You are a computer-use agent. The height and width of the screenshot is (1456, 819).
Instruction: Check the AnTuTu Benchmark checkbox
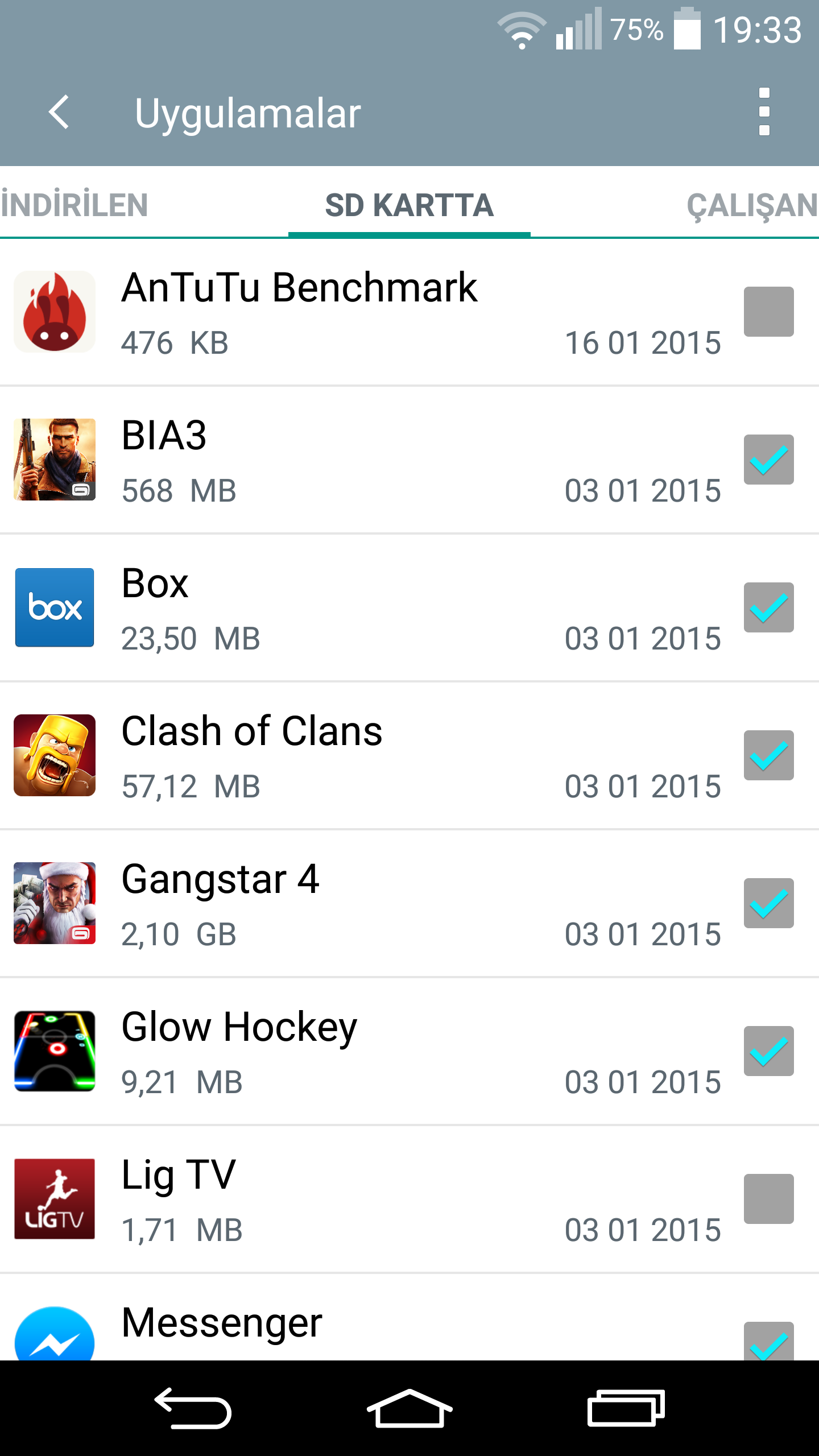pyautogui.click(x=768, y=312)
